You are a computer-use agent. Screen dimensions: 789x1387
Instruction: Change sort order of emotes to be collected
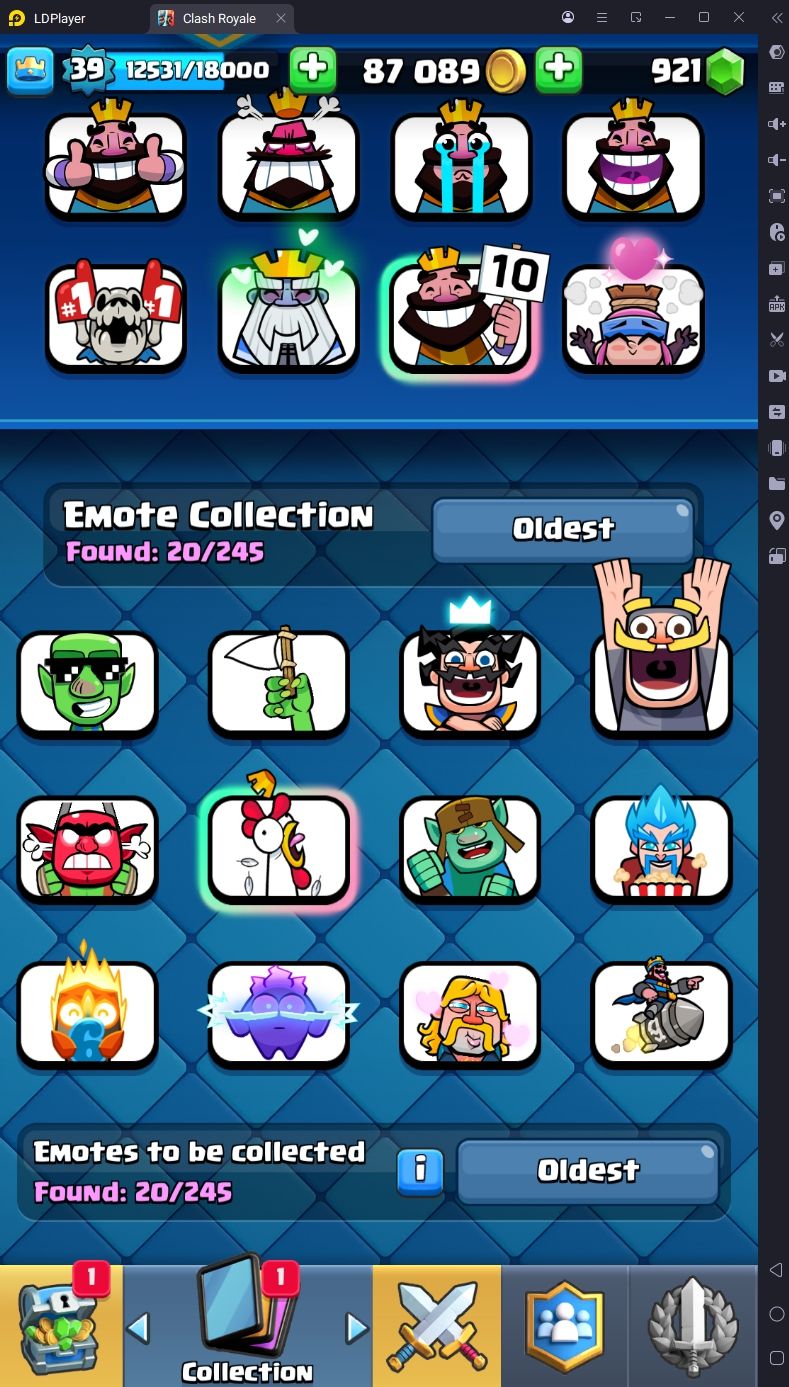(588, 1170)
